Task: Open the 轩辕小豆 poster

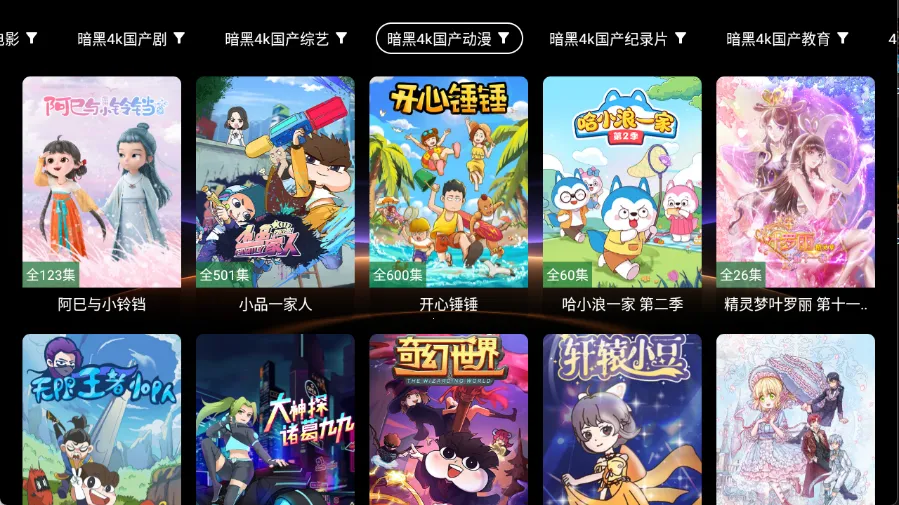Action: coord(622,418)
